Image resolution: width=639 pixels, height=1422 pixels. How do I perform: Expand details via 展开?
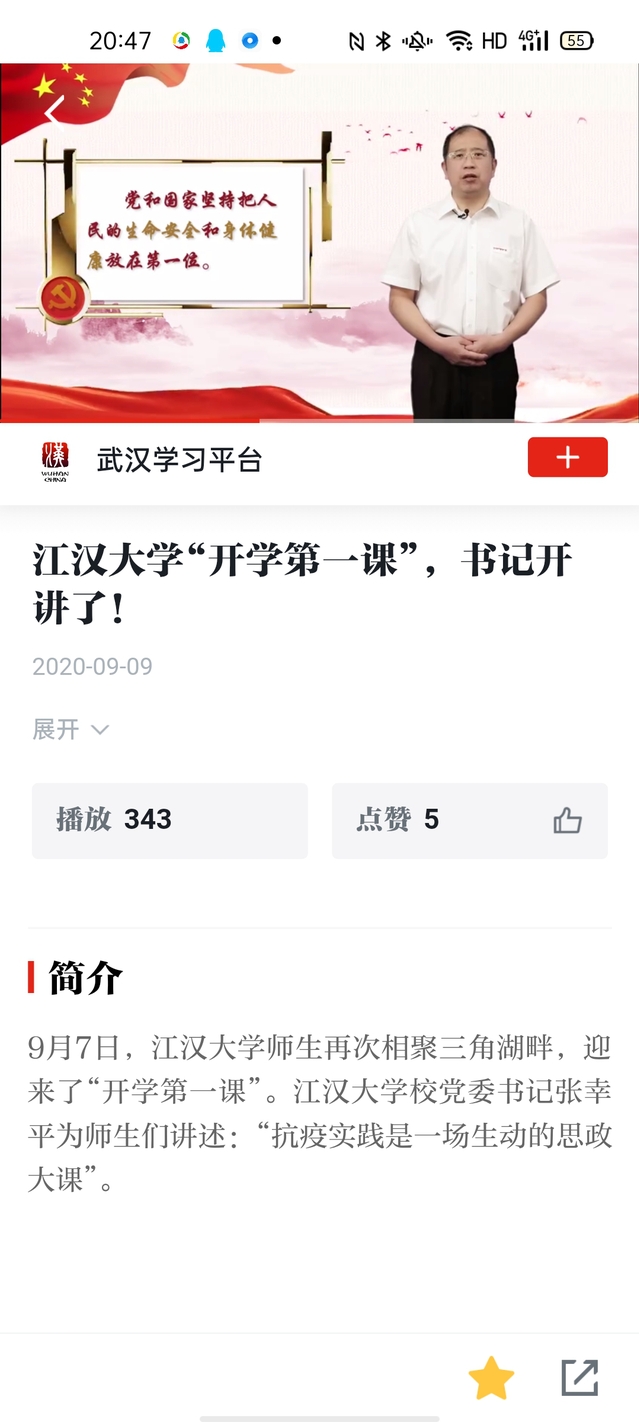(x=70, y=729)
